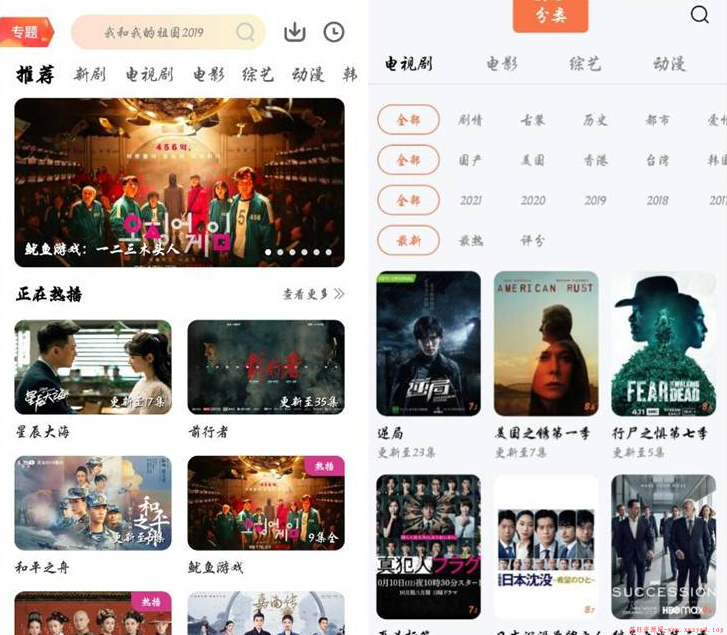The image size is (727, 635).
Task: Open watch history clock icon
Action: tap(334, 32)
